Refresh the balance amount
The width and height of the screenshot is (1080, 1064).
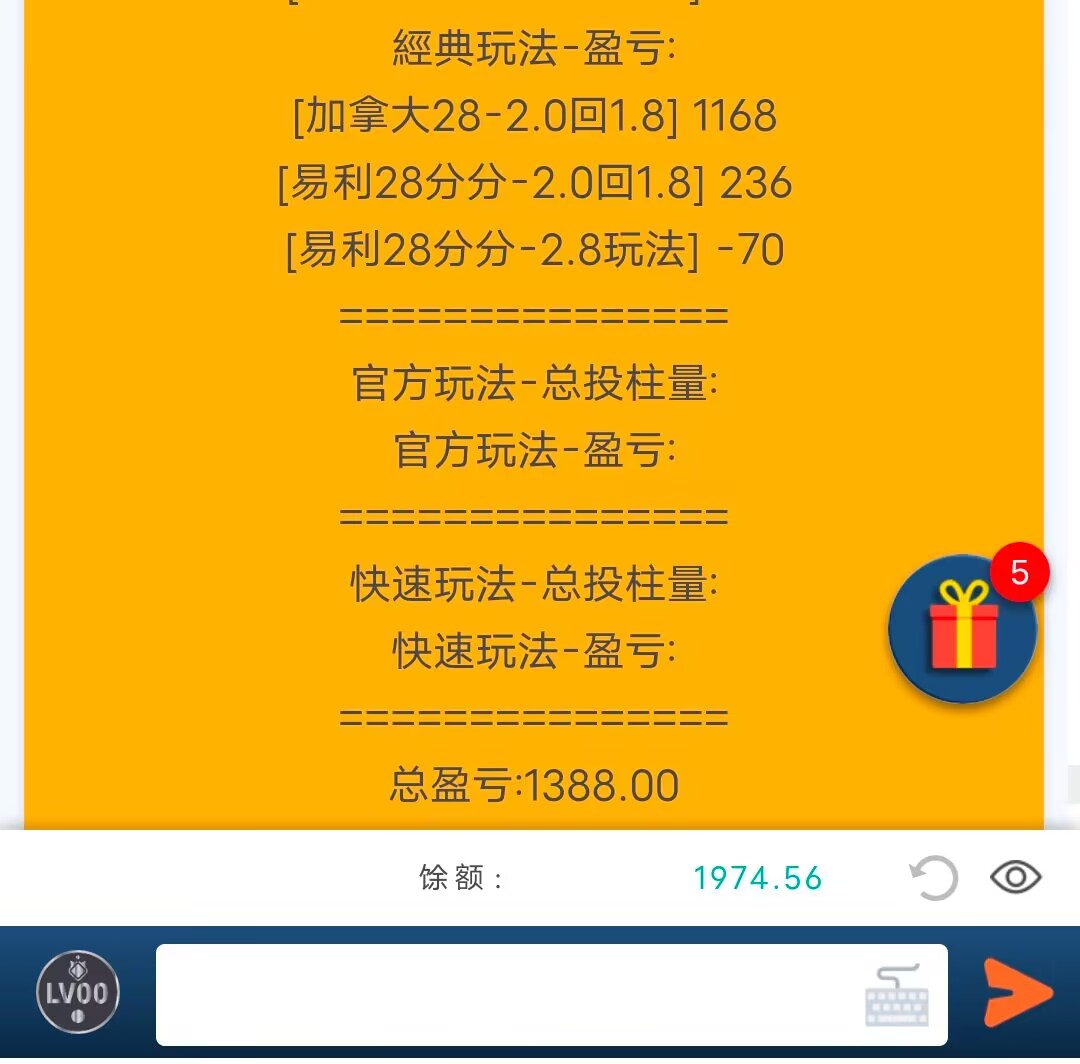(934, 878)
